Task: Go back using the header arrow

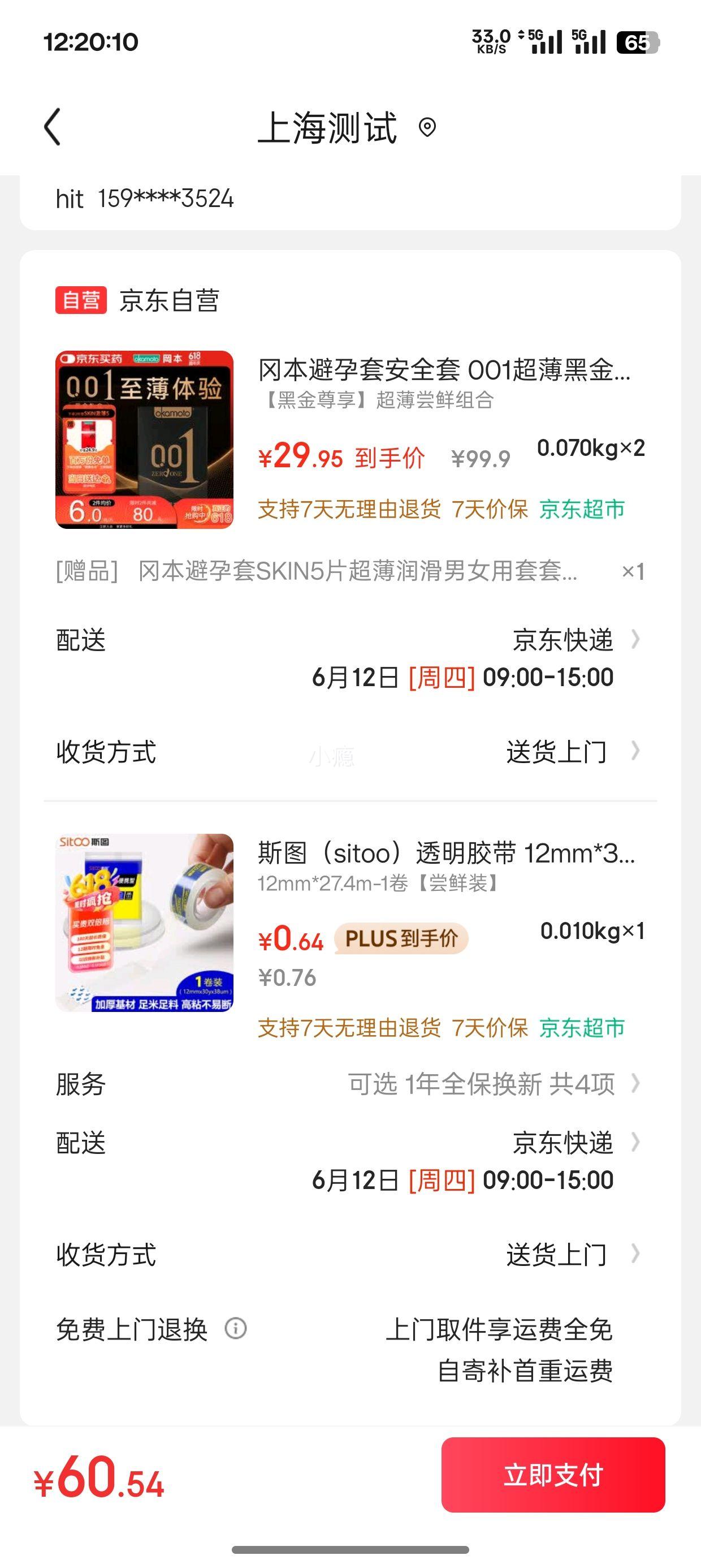Action: pos(53,127)
